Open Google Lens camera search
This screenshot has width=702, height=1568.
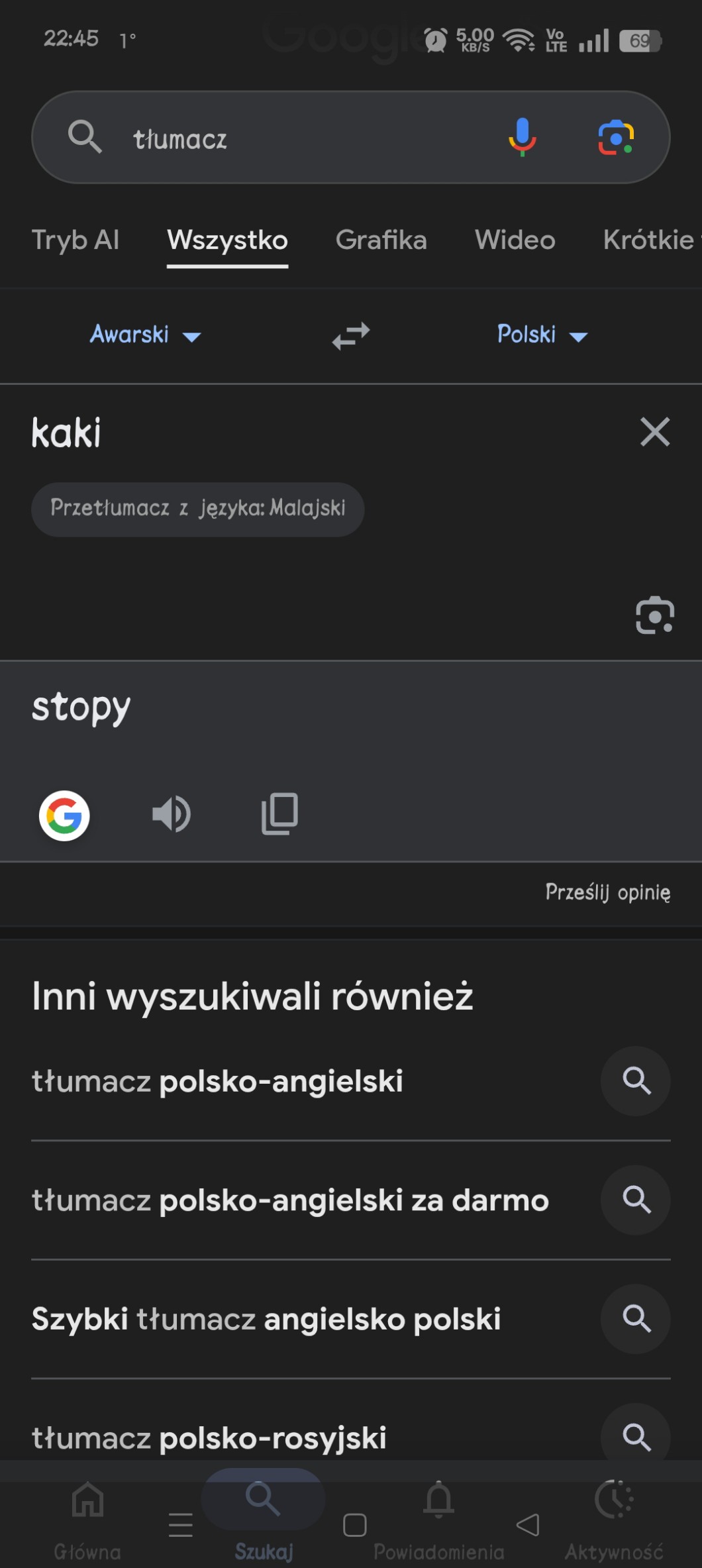point(616,137)
